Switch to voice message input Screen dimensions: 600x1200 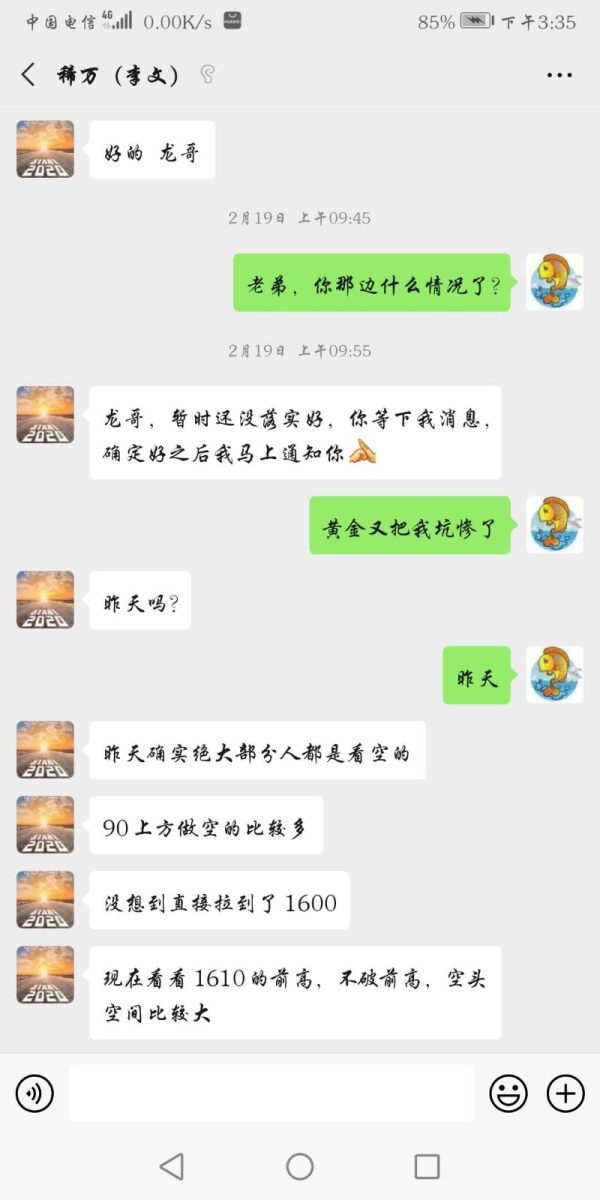click(34, 1093)
